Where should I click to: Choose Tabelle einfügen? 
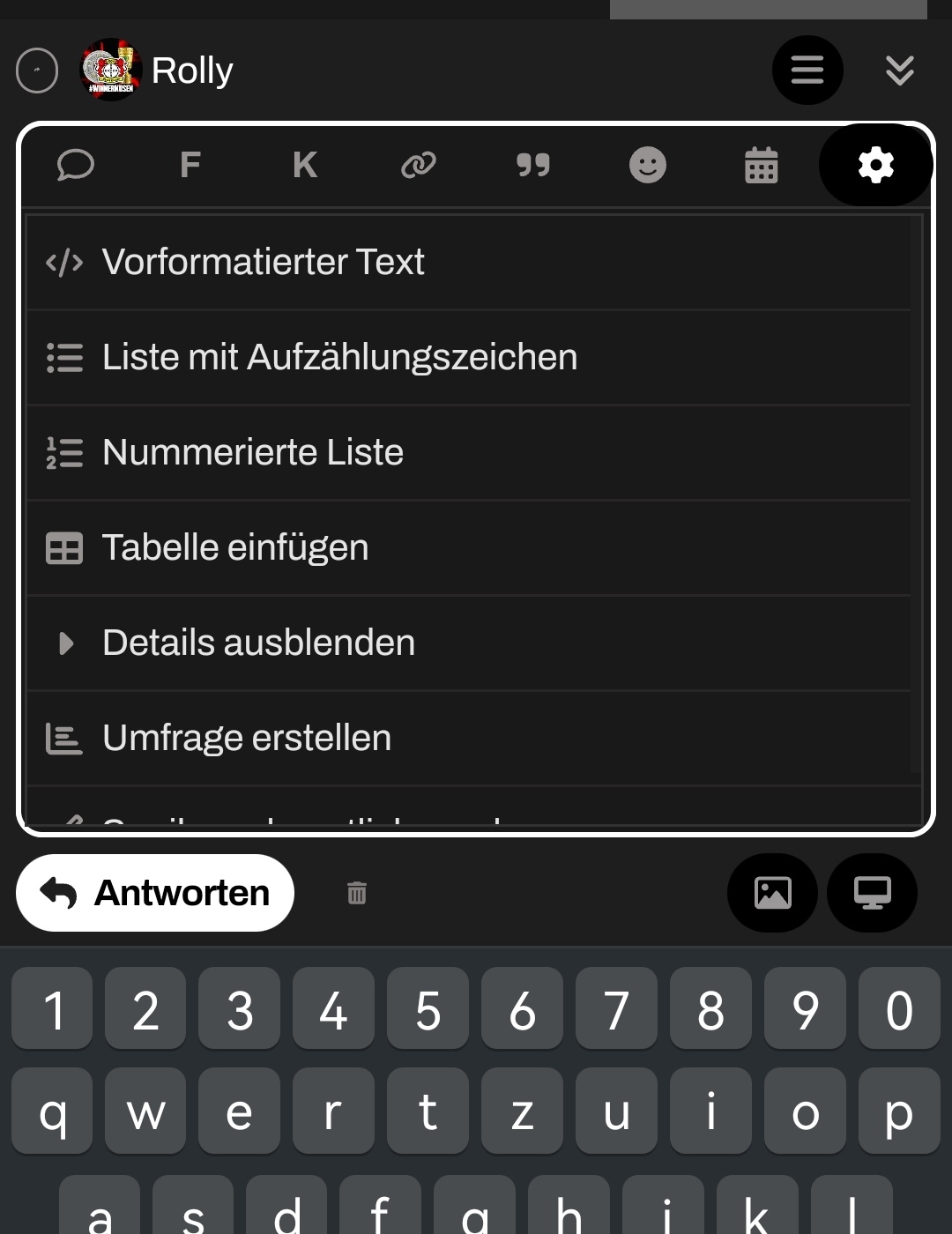(234, 548)
